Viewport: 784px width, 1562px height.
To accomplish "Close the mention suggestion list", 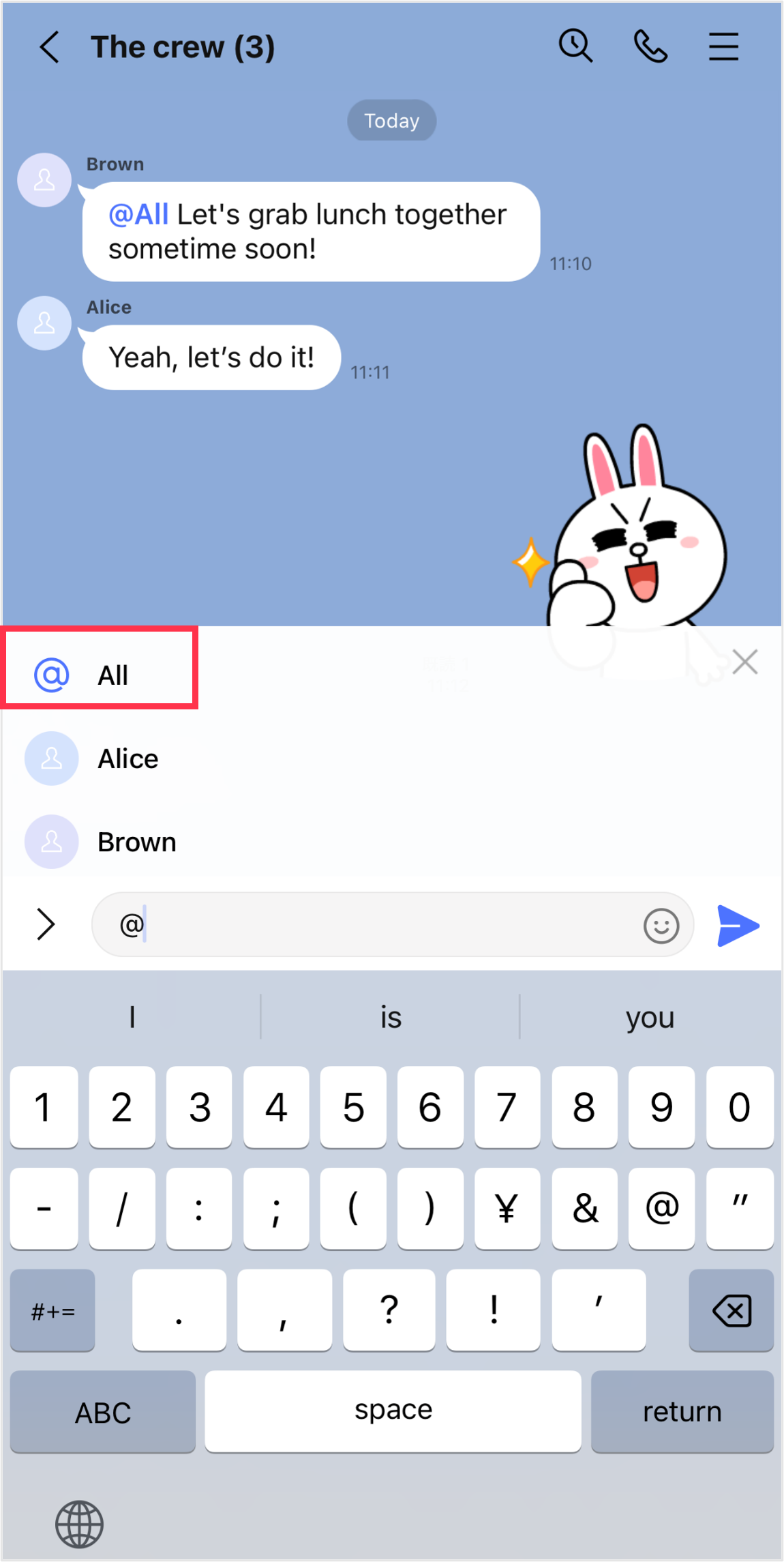I will click(x=744, y=662).
